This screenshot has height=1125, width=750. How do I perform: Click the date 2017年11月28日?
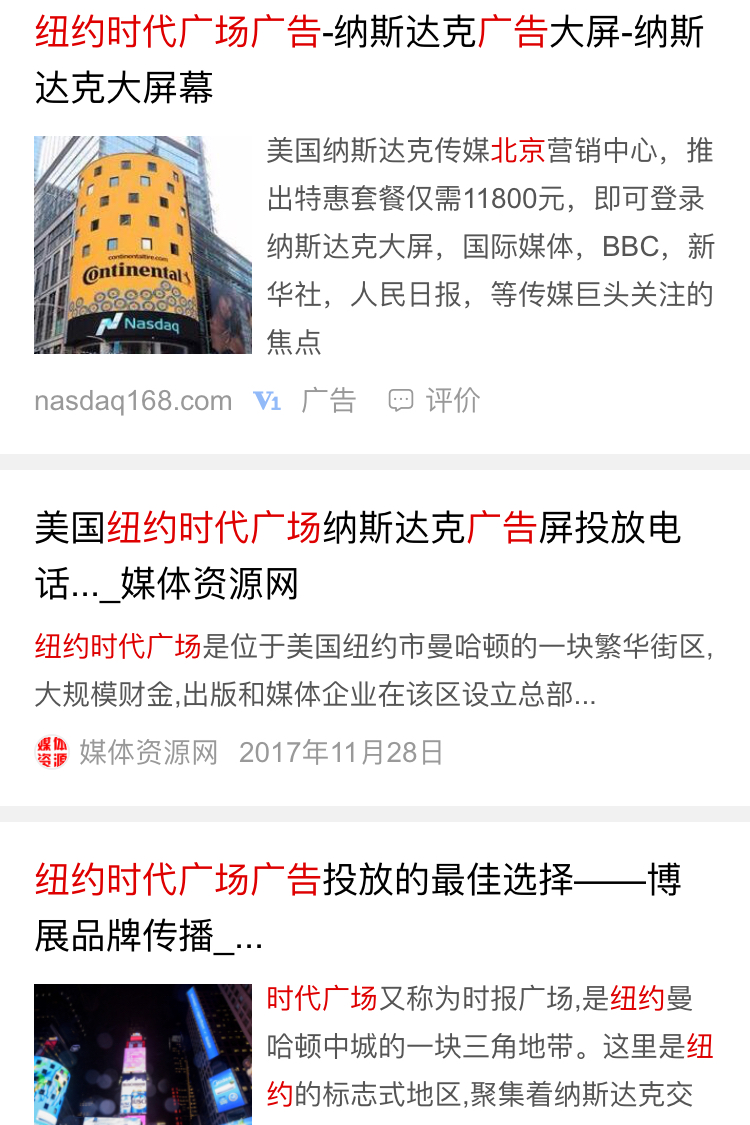tap(321, 756)
